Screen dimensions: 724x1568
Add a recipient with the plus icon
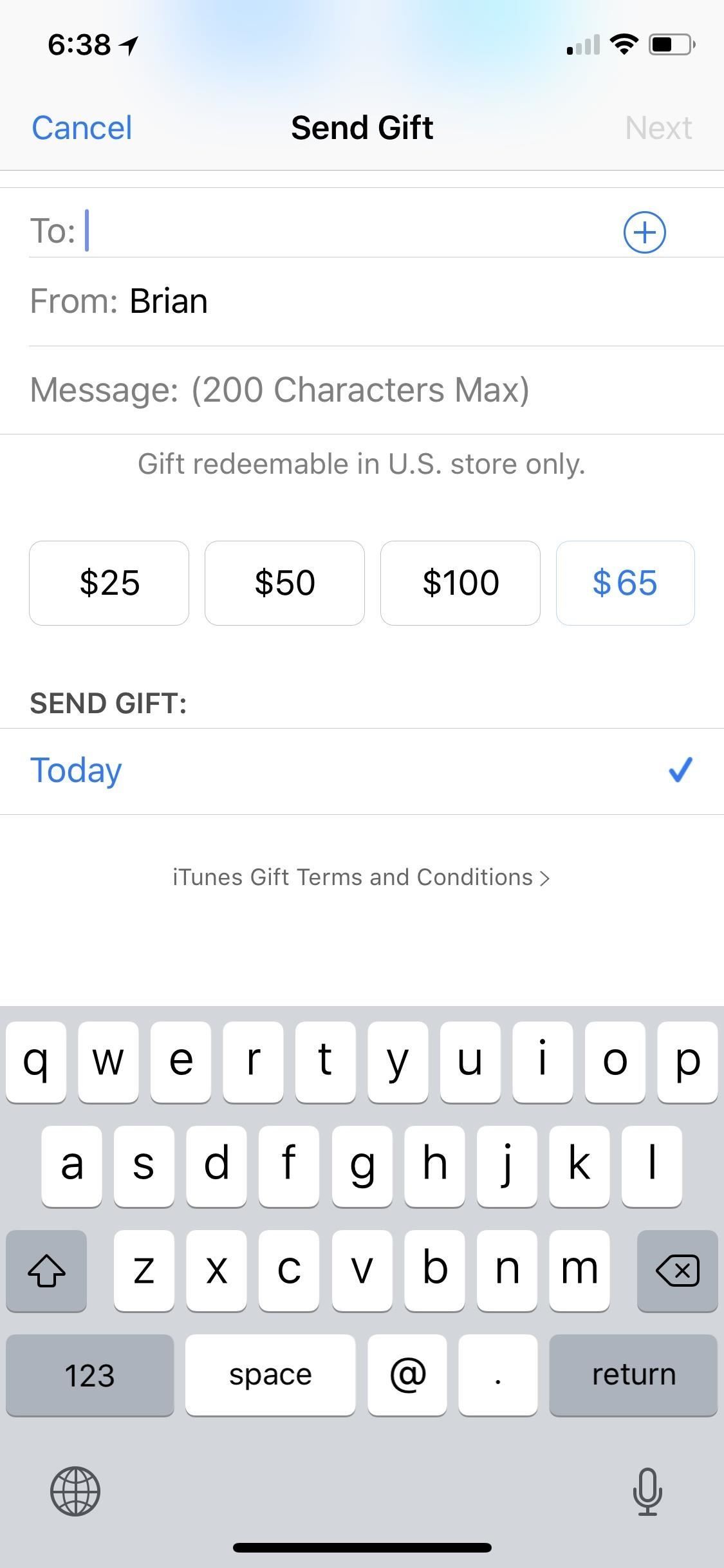tap(644, 232)
